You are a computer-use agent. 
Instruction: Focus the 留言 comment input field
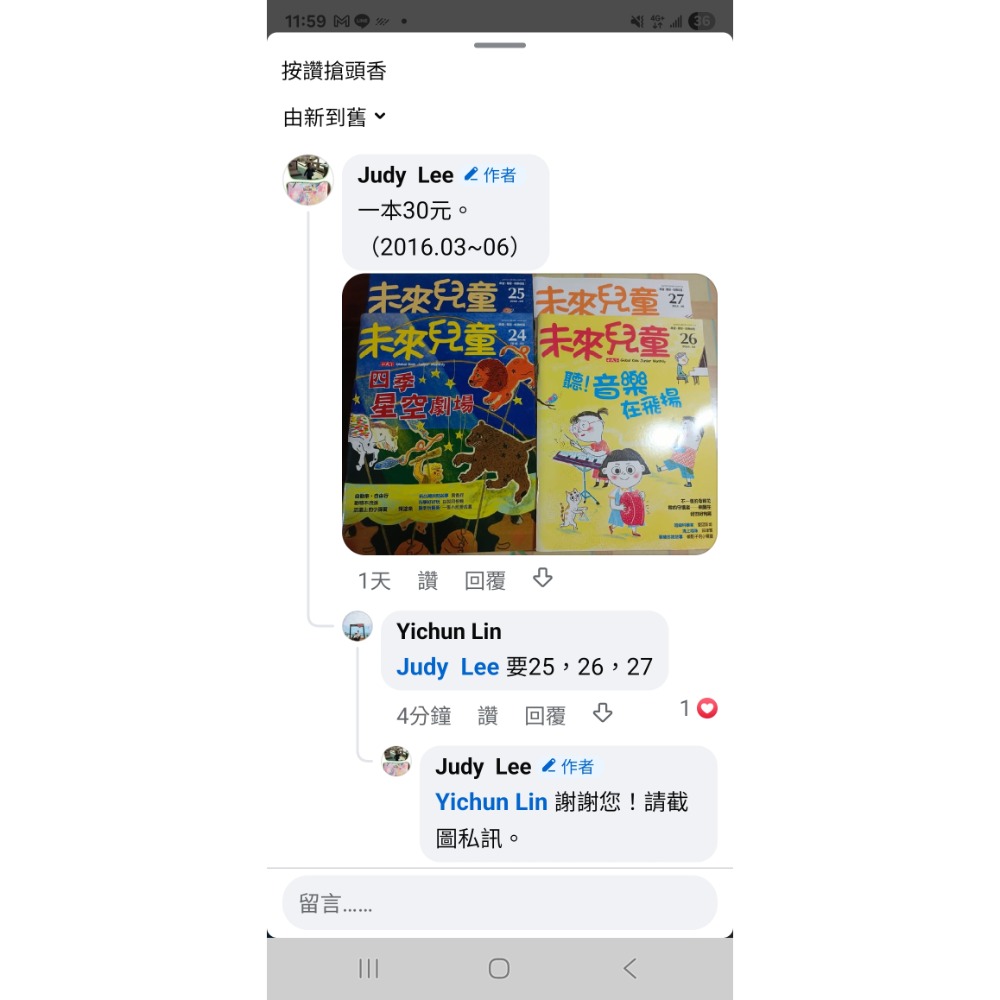pyautogui.click(x=499, y=904)
